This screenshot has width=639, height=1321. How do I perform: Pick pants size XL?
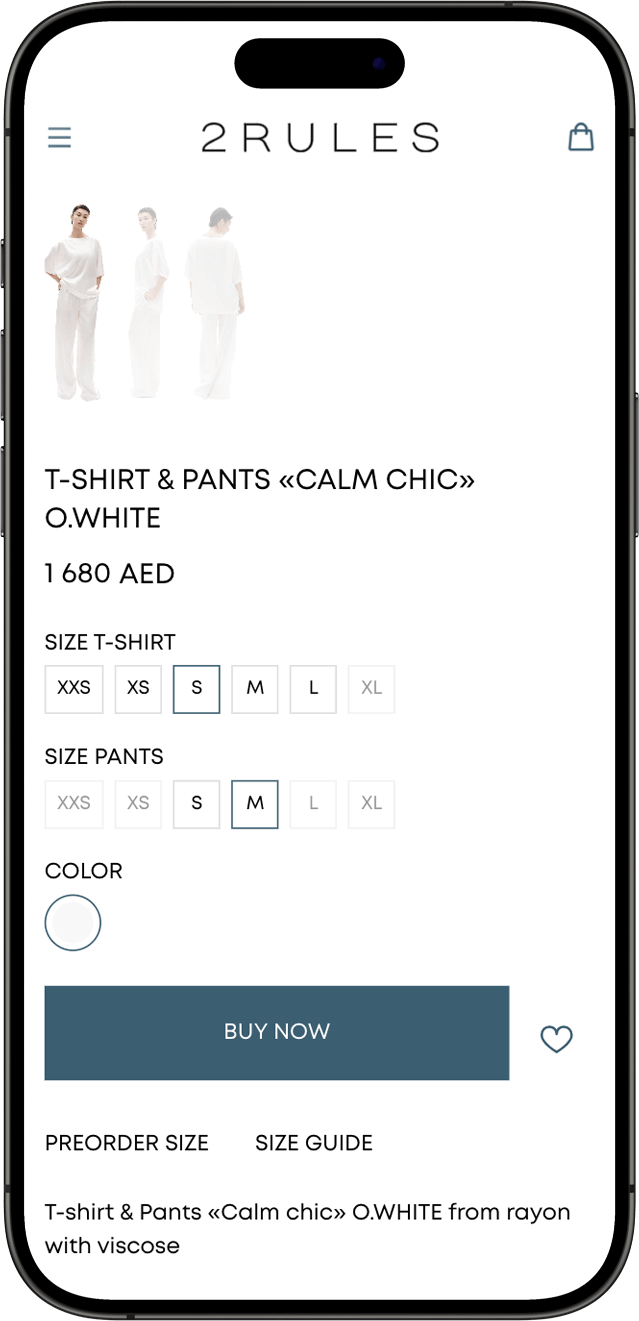click(x=371, y=804)
